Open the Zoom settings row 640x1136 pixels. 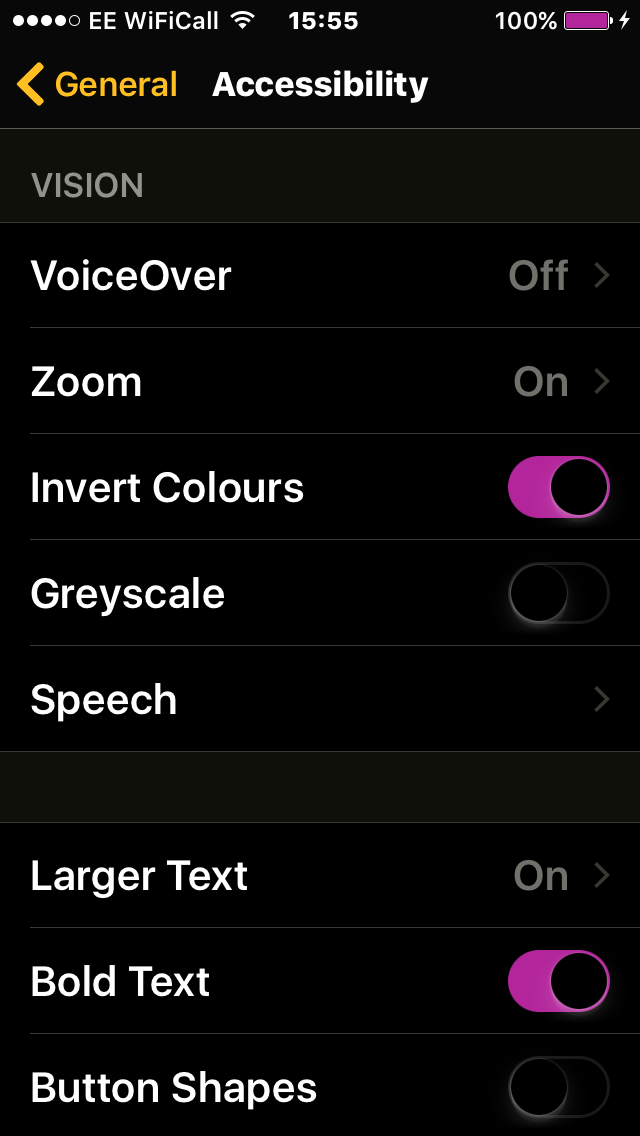320,381
